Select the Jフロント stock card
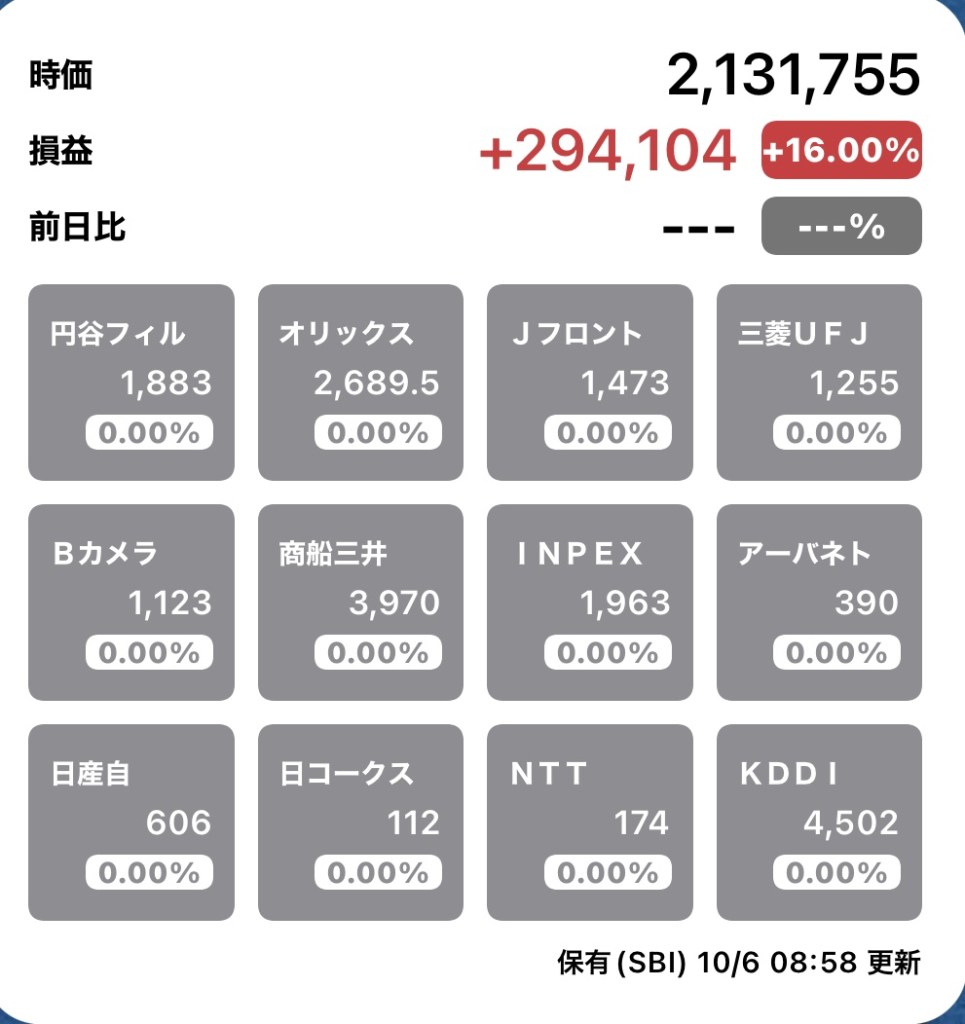965x1024 pixels. (x=589, y=383)
